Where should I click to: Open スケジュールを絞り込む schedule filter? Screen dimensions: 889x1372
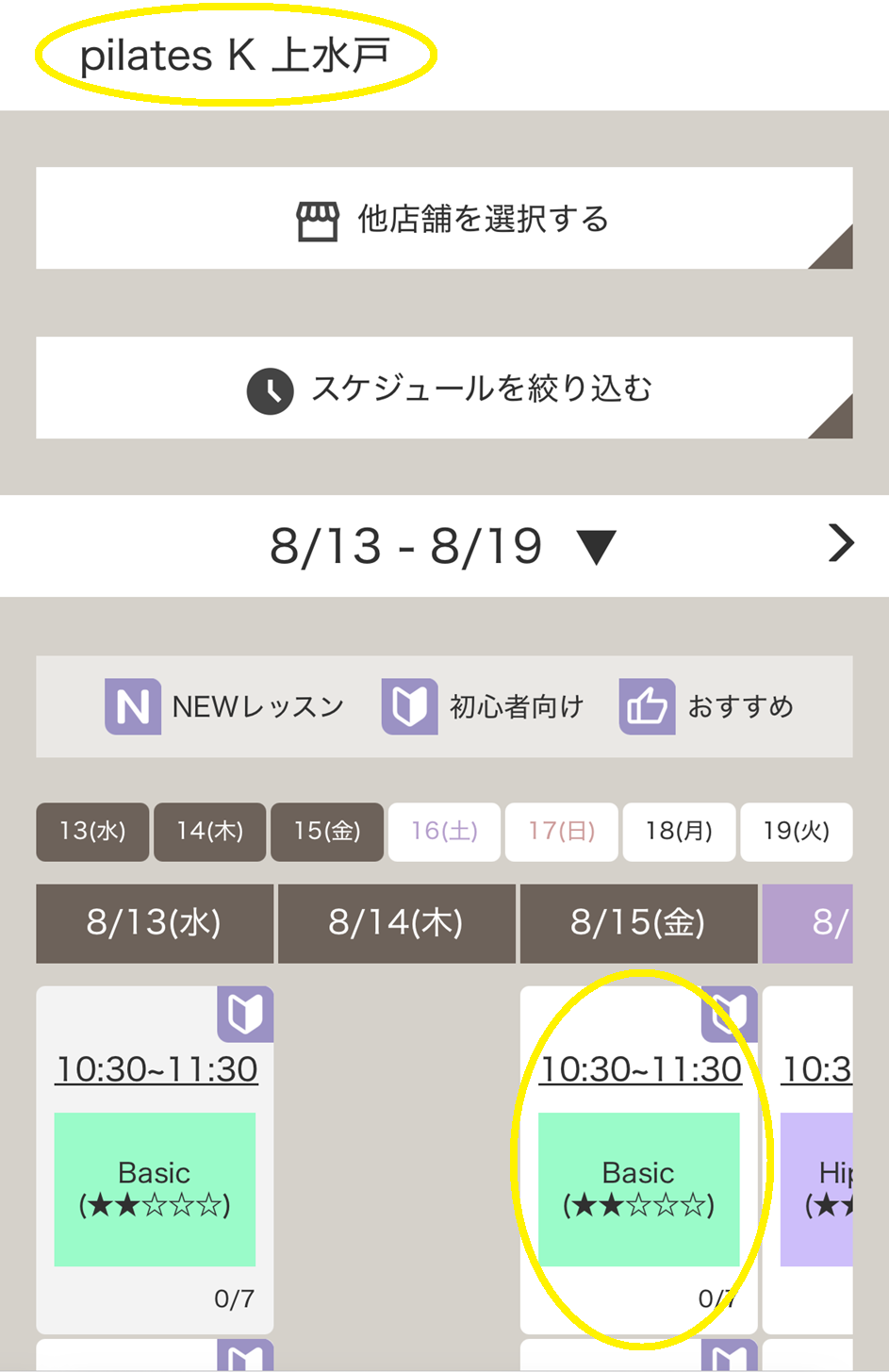444,388
